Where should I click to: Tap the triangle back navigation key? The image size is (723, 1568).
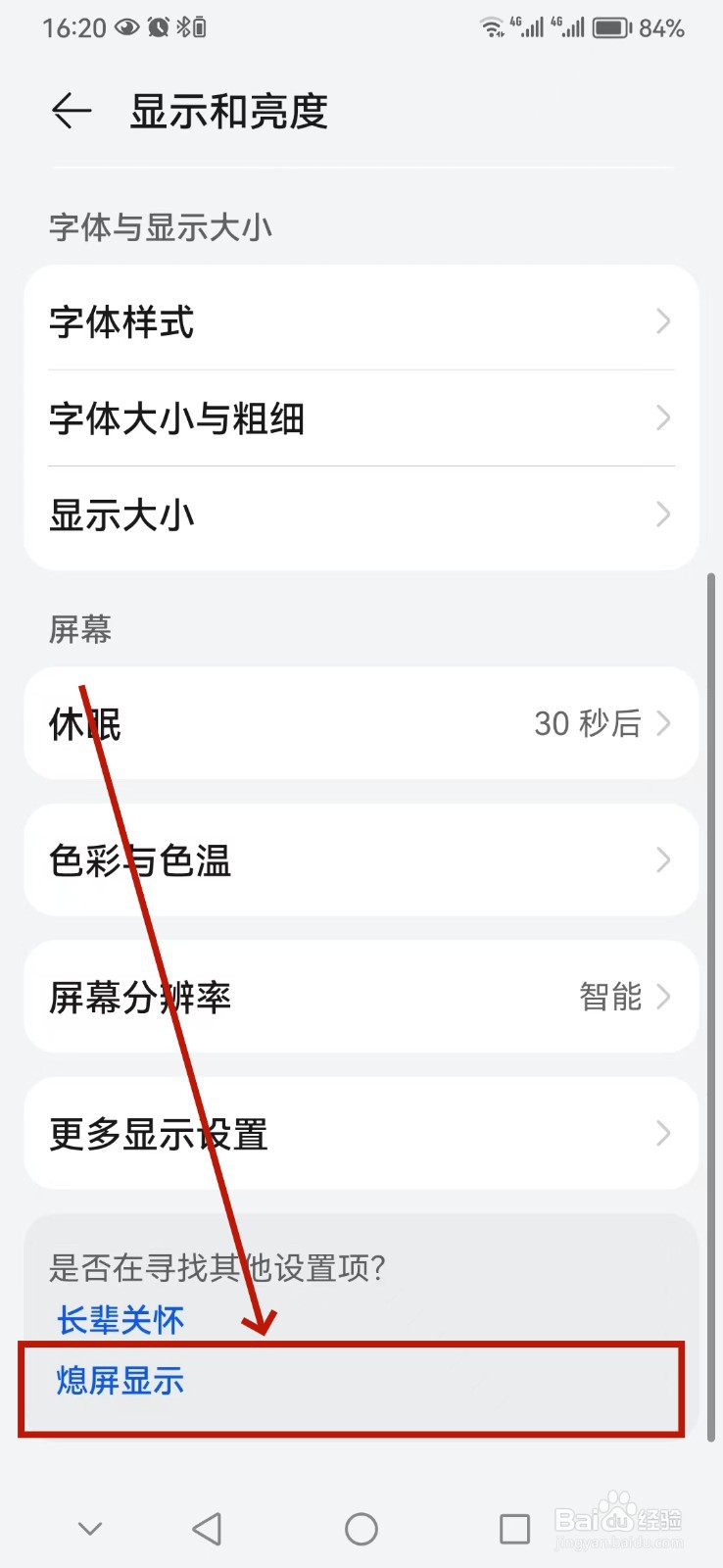click(207, 1527)
